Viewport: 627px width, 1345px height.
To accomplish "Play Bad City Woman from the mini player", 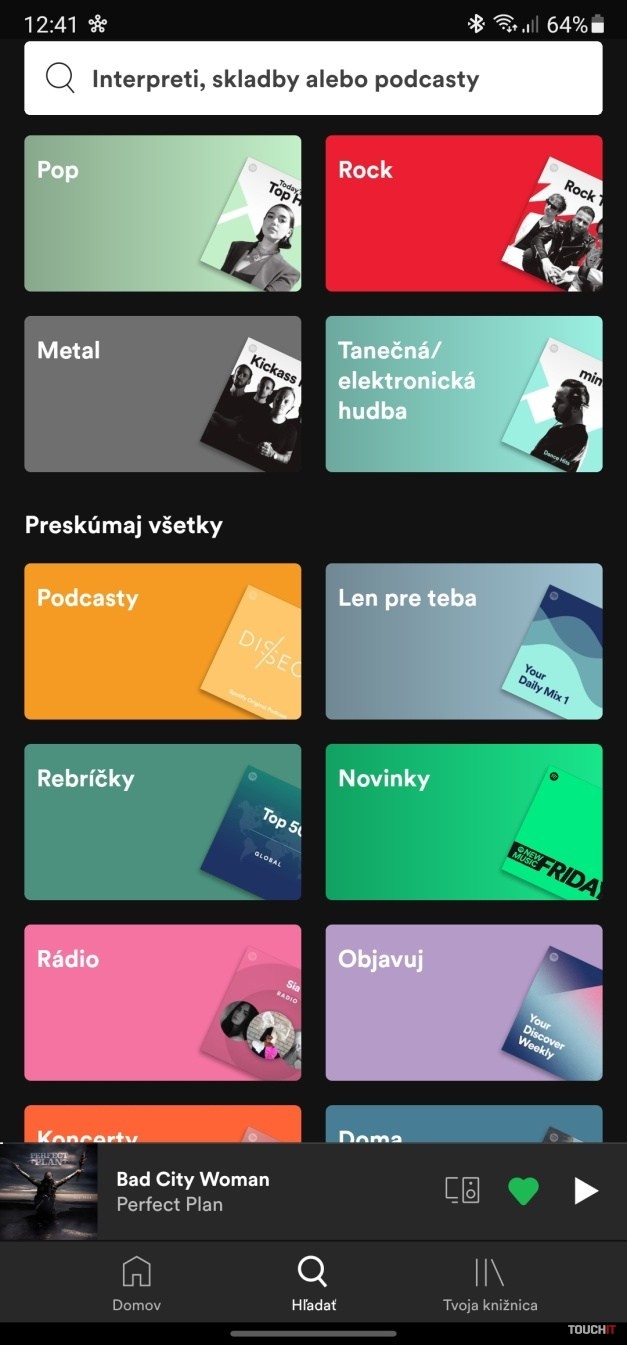I will click(x=585, y=1191).
